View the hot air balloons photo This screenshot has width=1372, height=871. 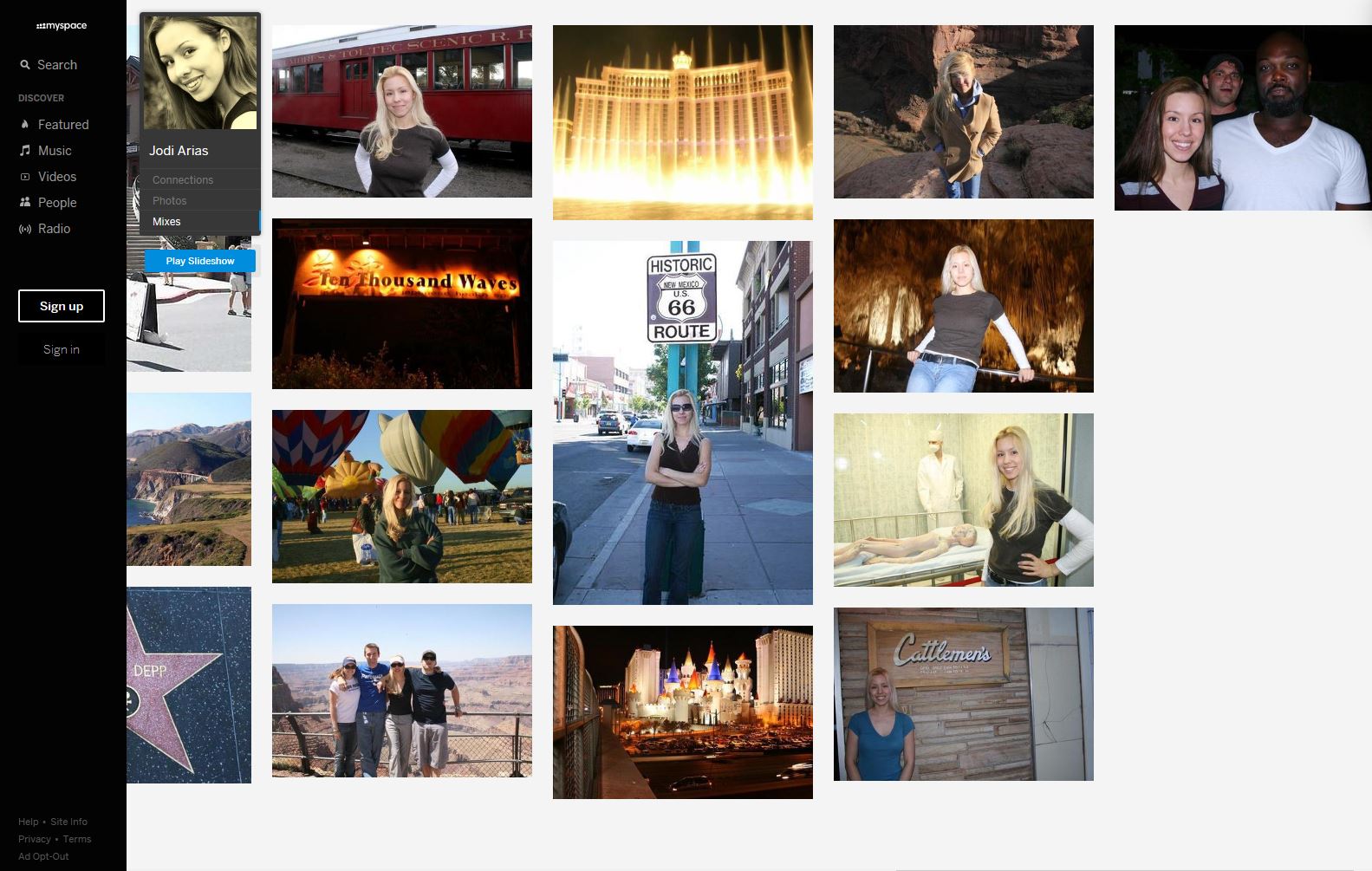402,497
